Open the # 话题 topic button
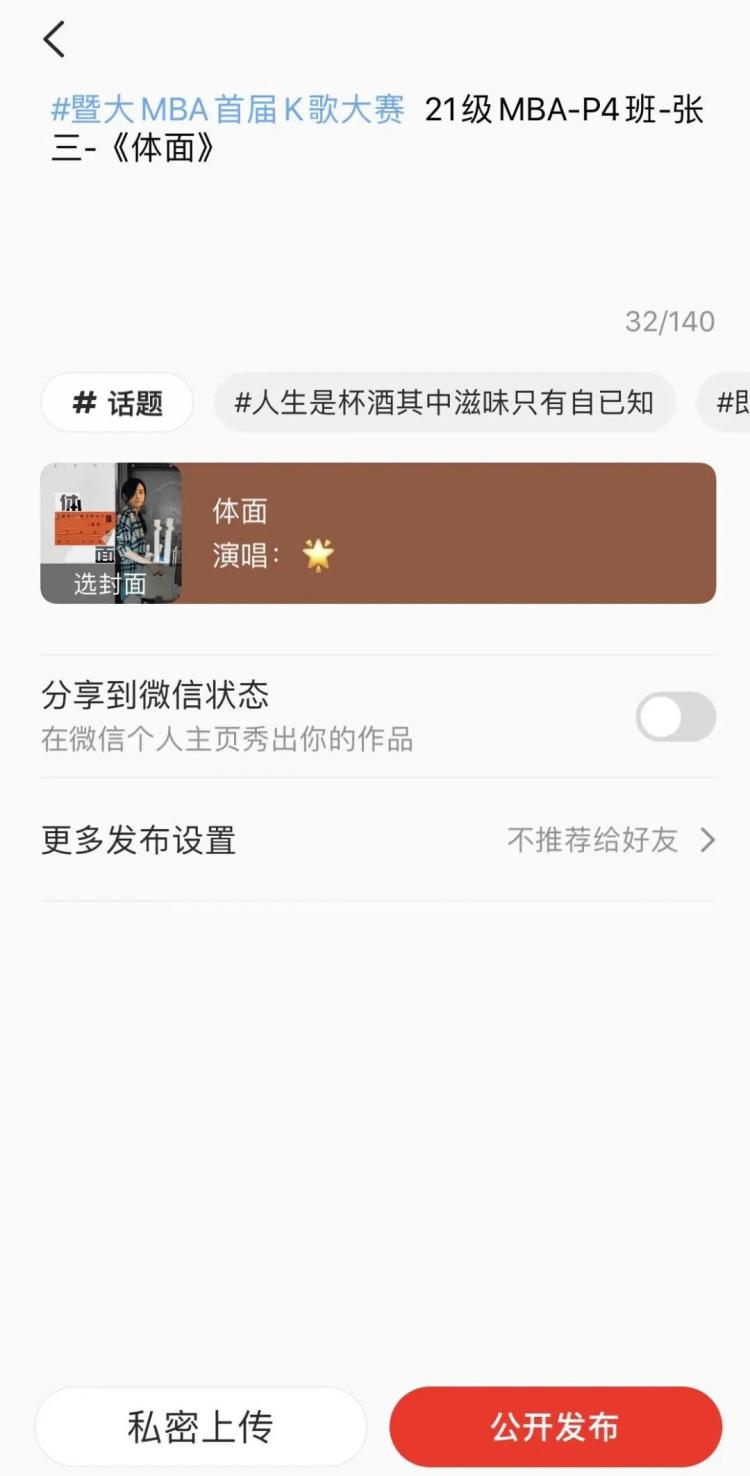 (x=117, y=403)
